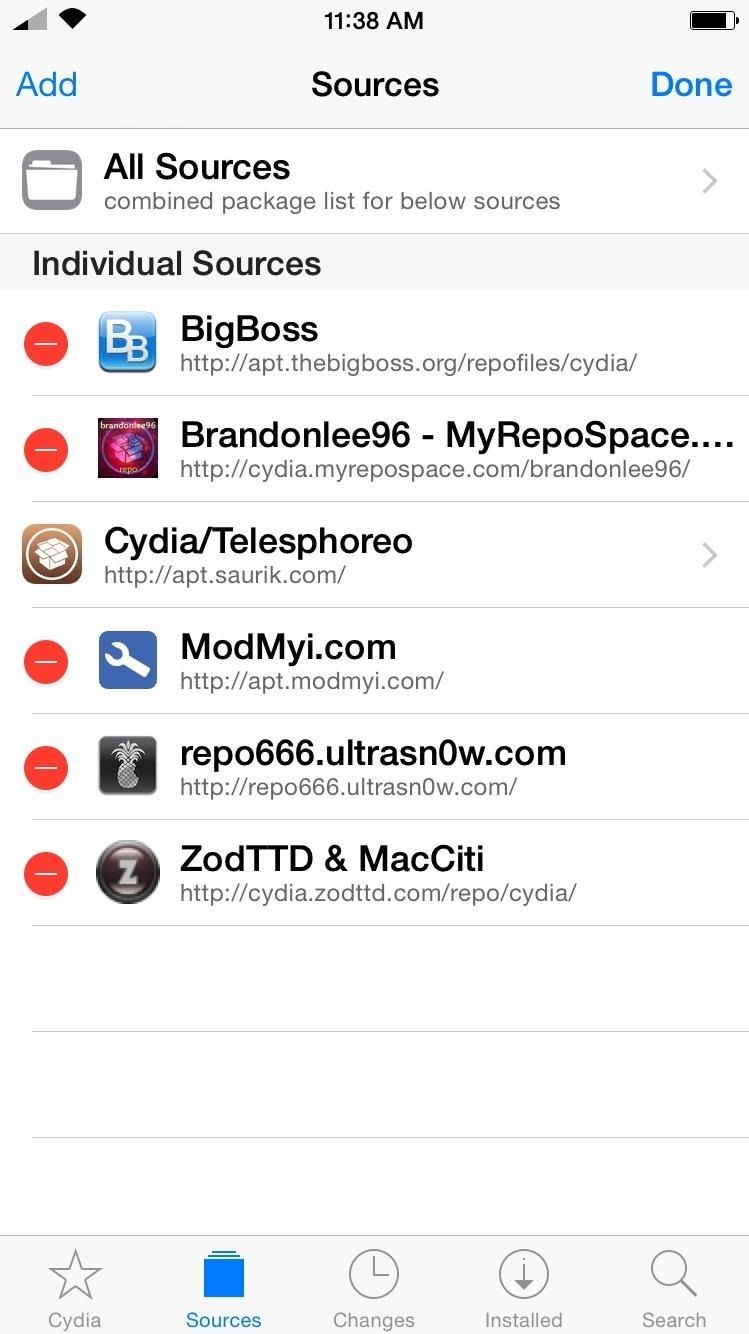Delete the BigBoss source with red minus

pyautogui.click(x=46, y=344)
